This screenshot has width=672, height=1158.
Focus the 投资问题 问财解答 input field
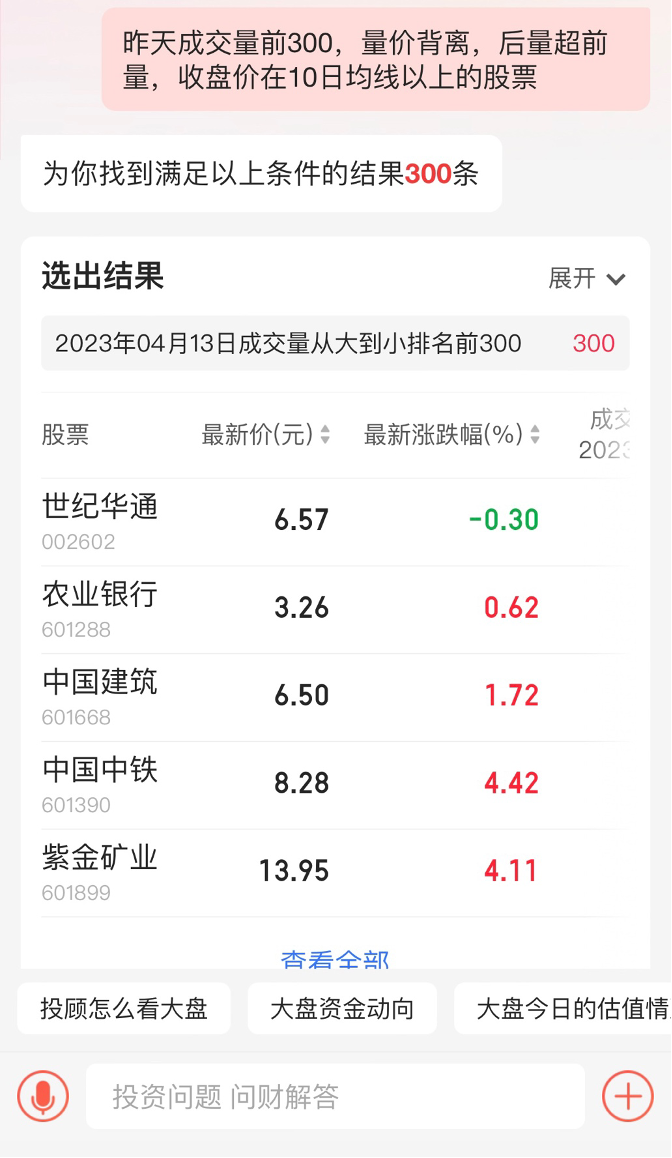[335, 1097]
